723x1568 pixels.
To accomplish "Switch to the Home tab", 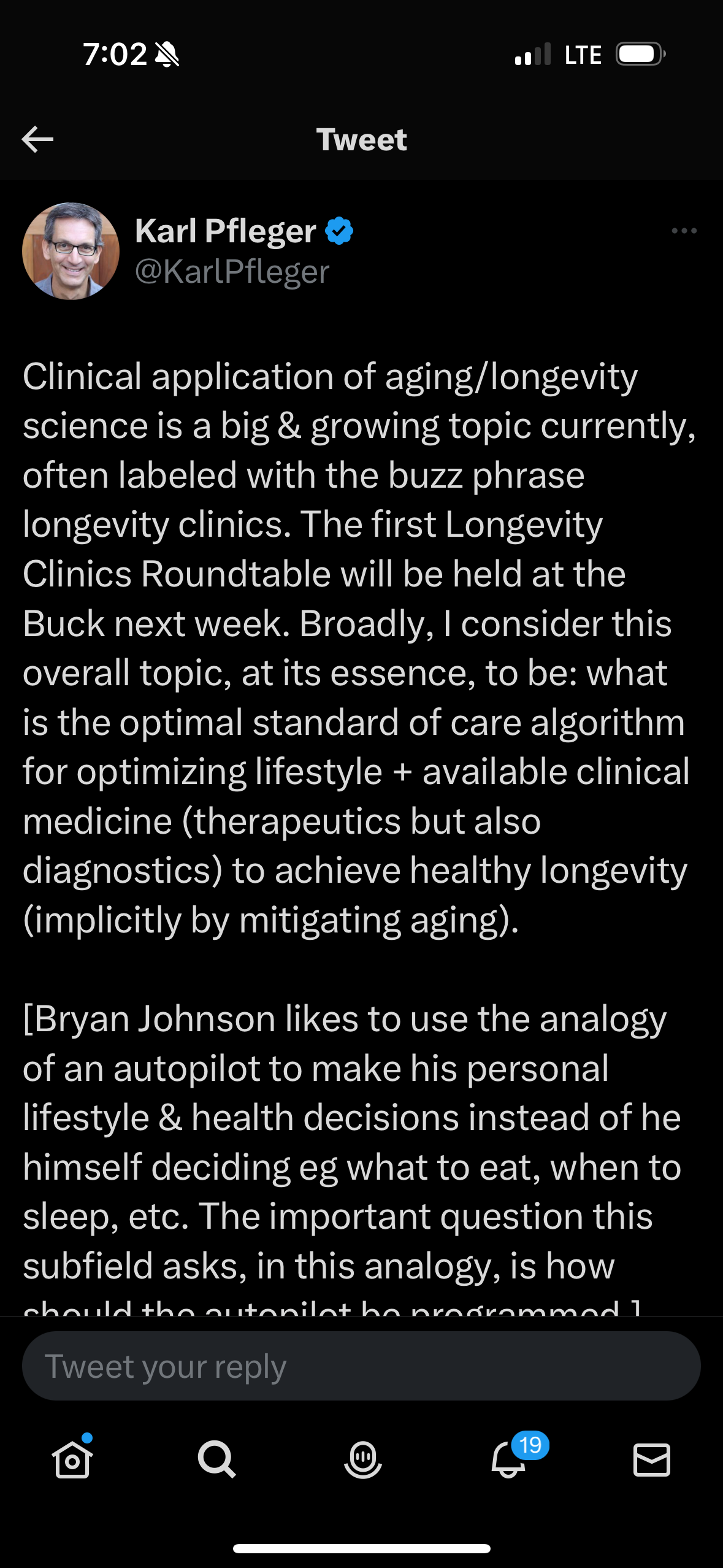I will tap(72, 1459).
